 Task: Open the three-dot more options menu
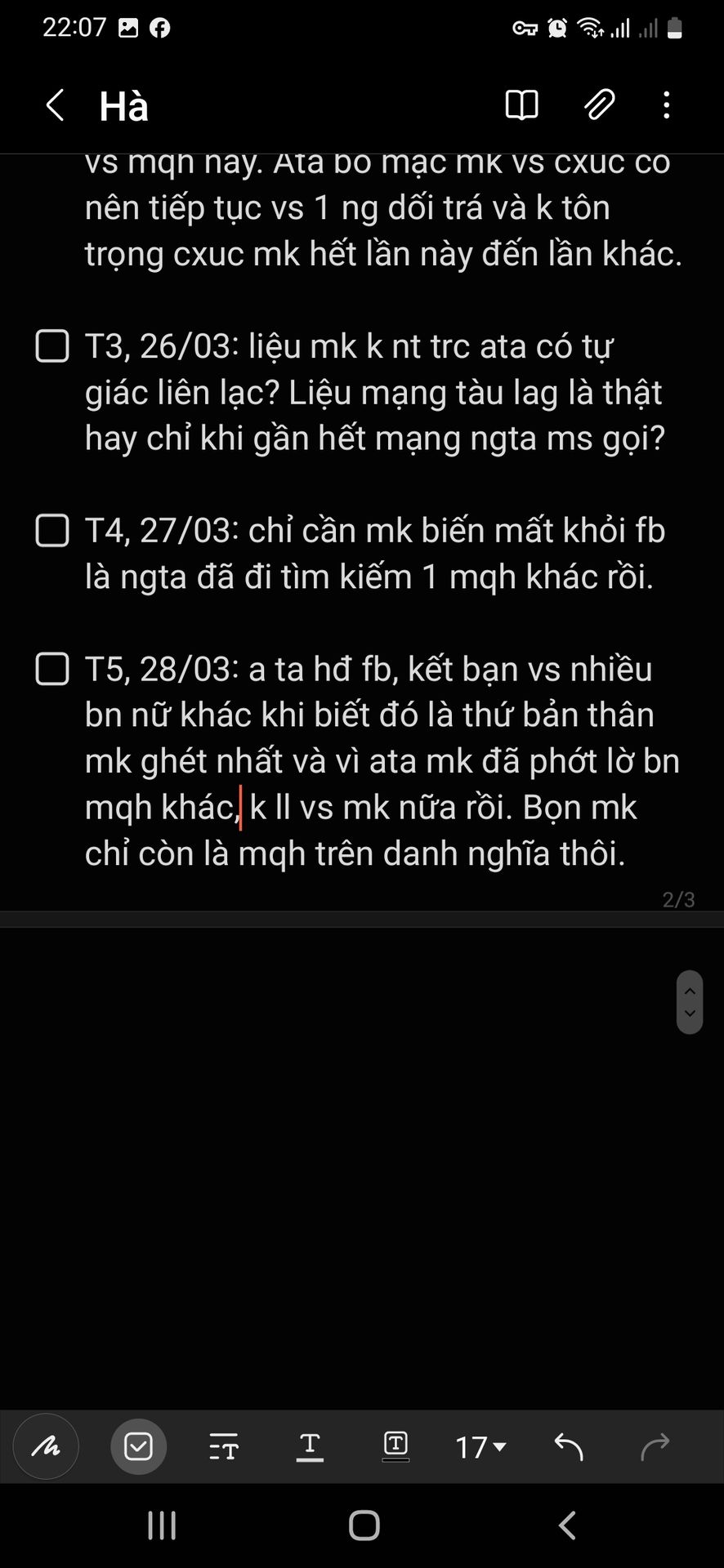click(x=667, y=105)
